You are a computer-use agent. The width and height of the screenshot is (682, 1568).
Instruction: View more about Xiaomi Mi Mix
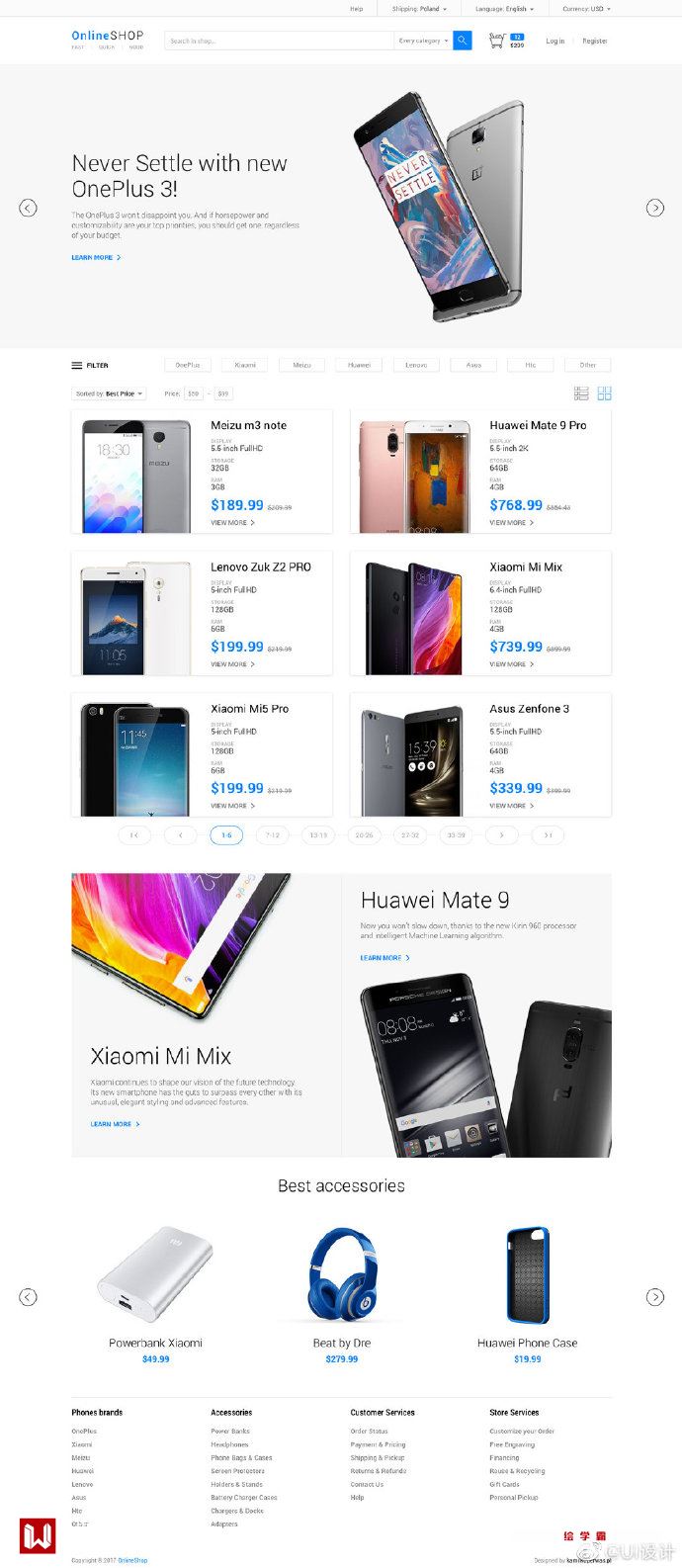click(511, 664)
